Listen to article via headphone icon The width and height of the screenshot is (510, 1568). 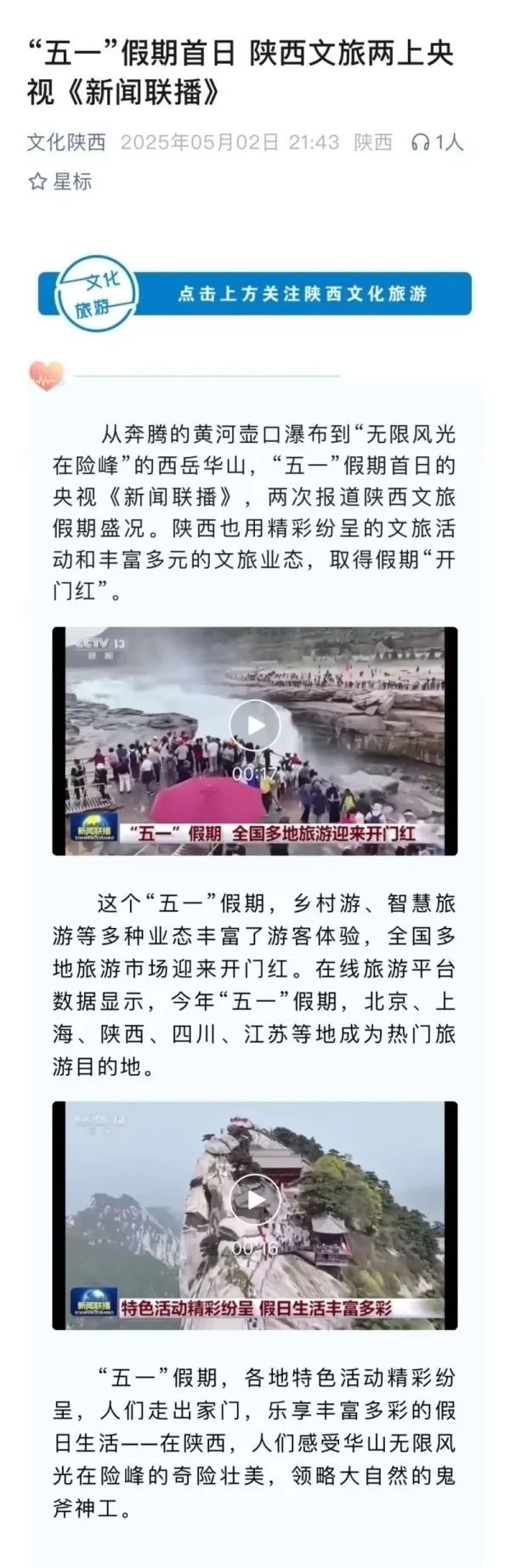[x=420, y=142]
